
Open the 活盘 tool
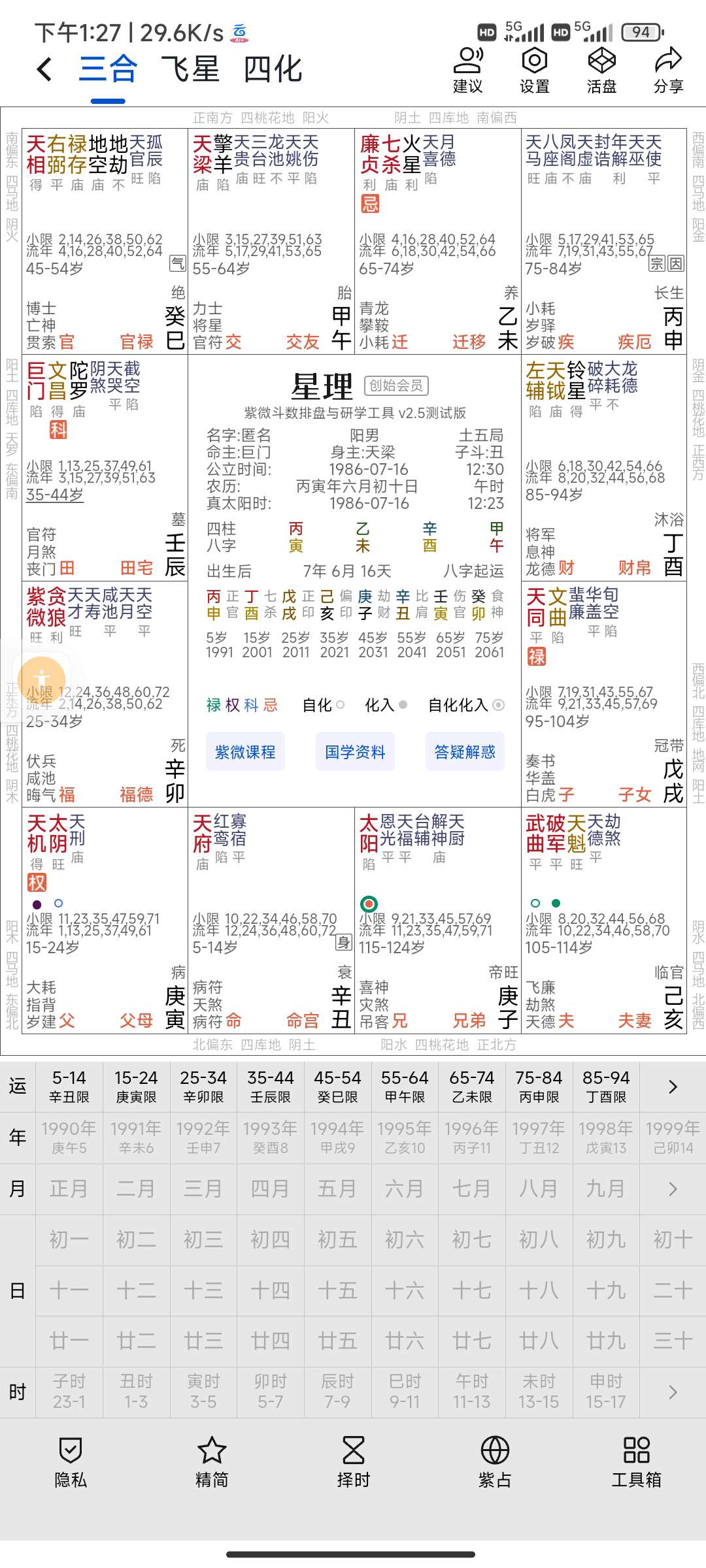click(x=601, y=70)
